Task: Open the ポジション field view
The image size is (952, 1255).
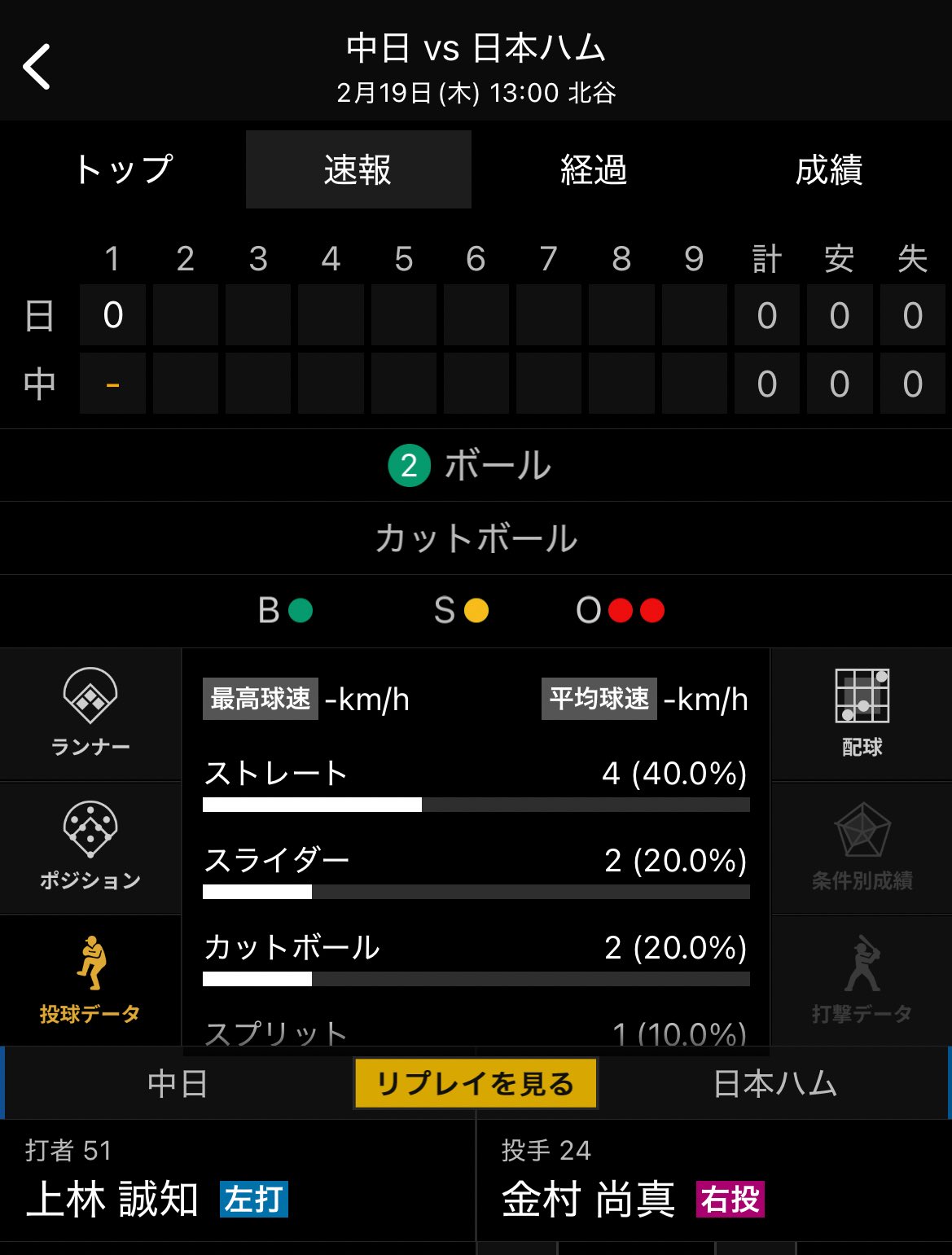Action: click(x=90, y=847)
